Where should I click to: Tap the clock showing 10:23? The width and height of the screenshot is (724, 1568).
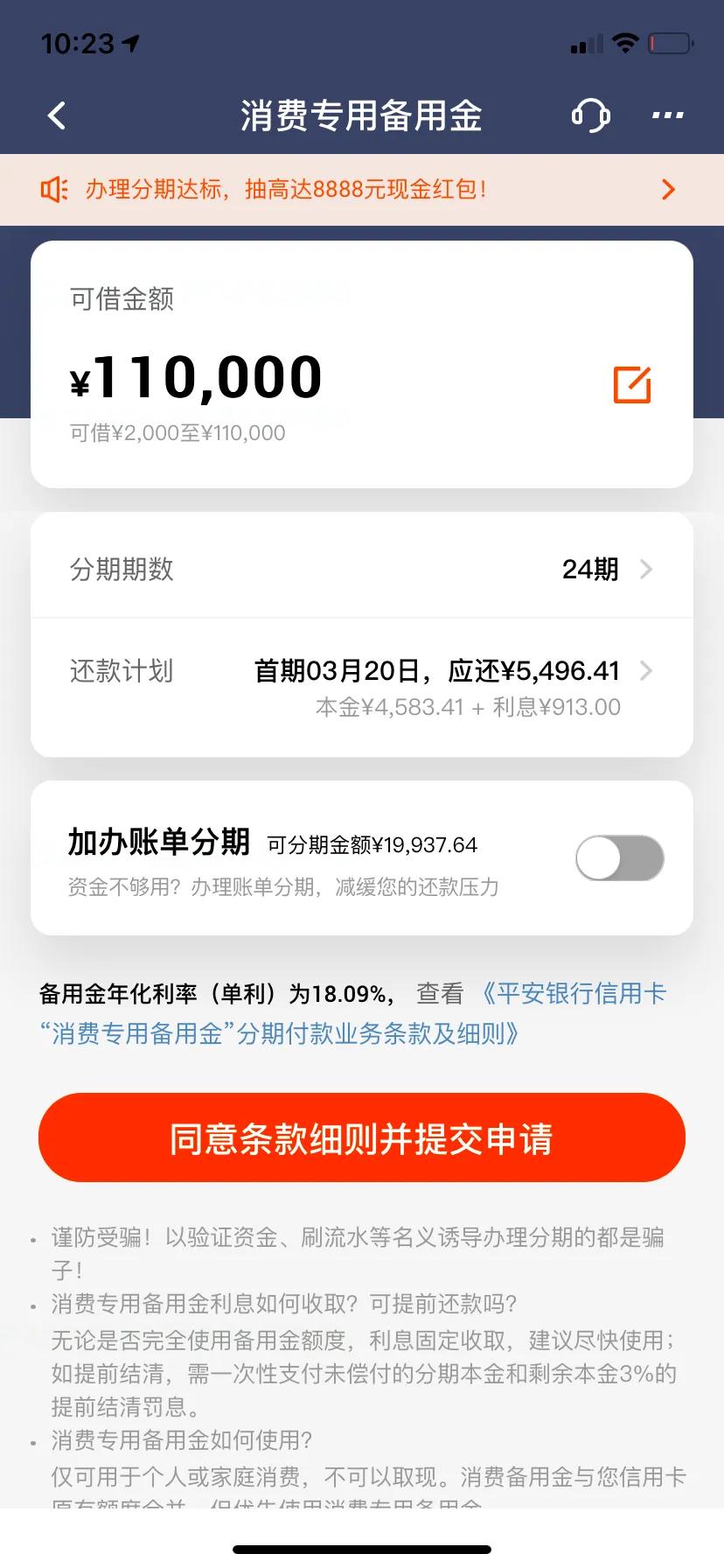tap(77, 41)
